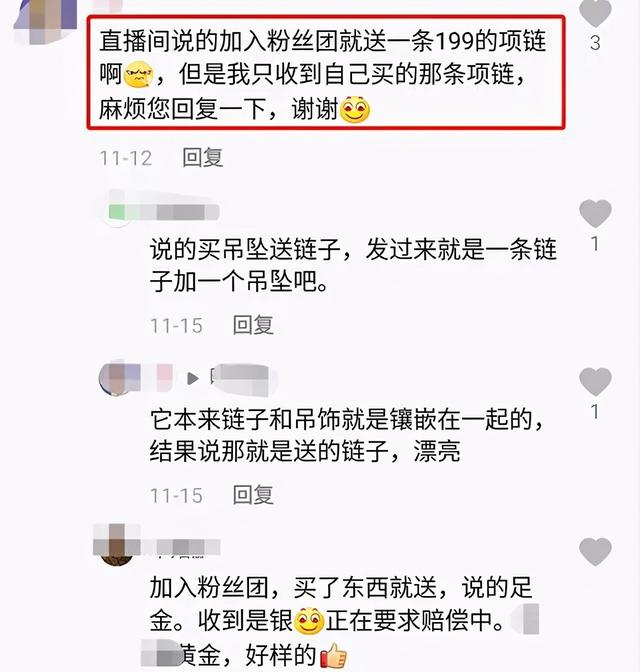Like the comment ending with 漂亮

(596, 382)
